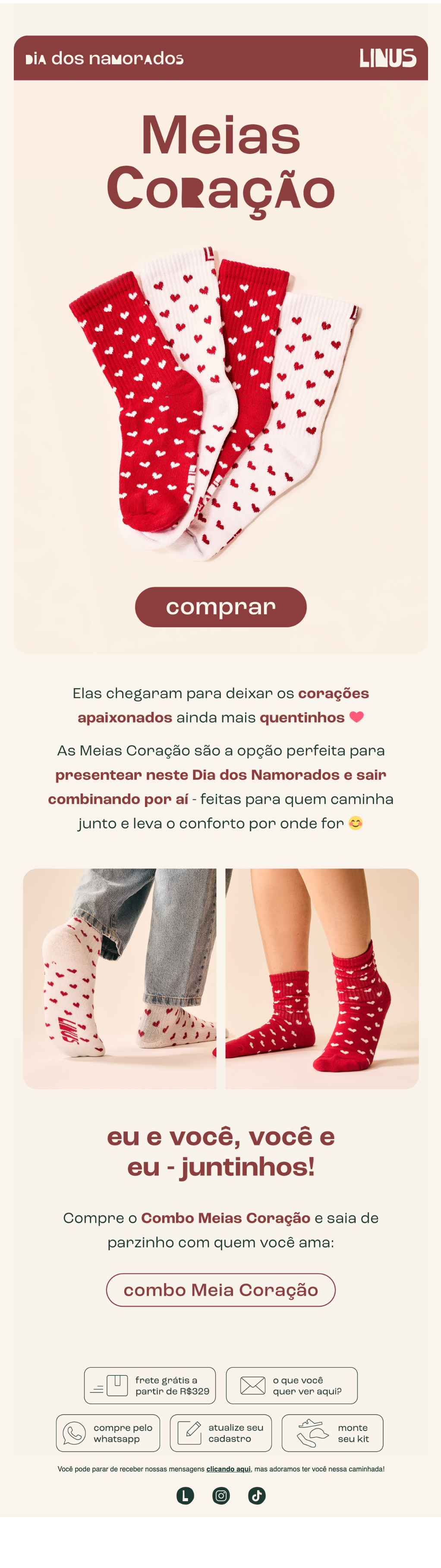Open the Instagram icon
The height and width of the screenshot is (1568, 441).
[x=221, y=1496]
